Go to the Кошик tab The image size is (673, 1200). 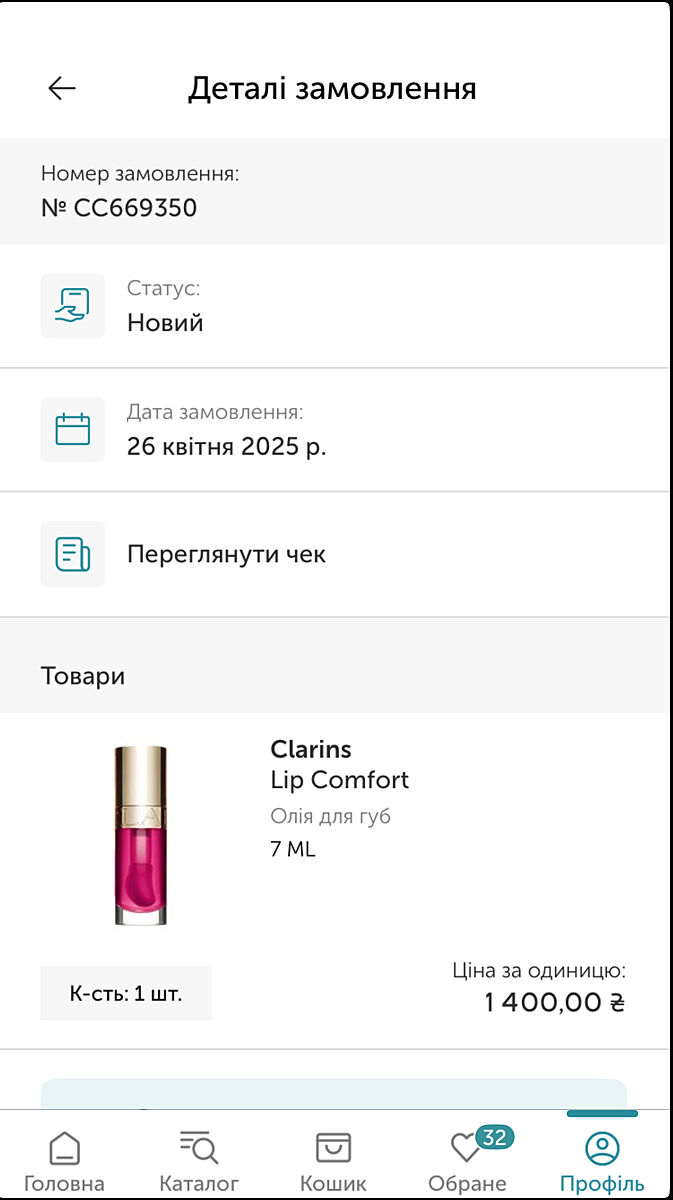(x=333, y=1162)
